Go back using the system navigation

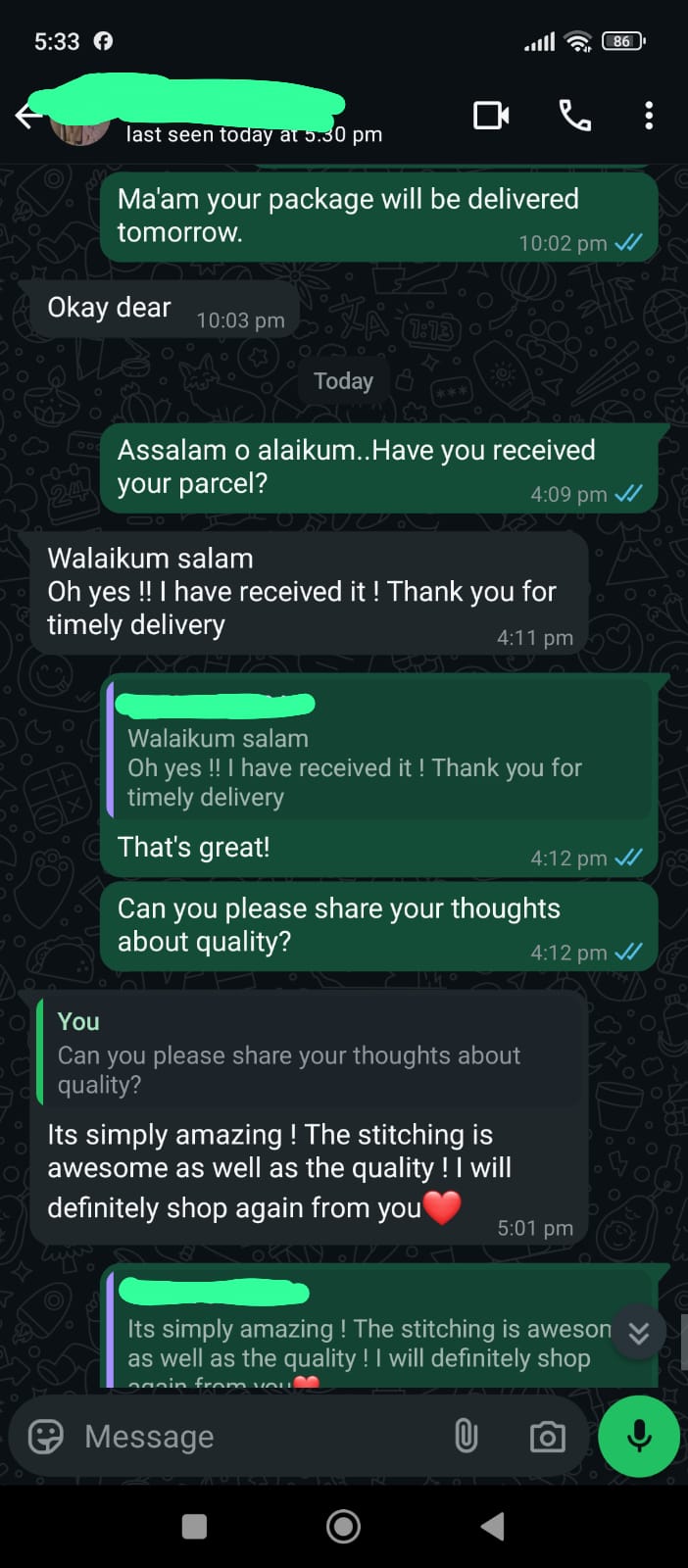point(492,1526)
